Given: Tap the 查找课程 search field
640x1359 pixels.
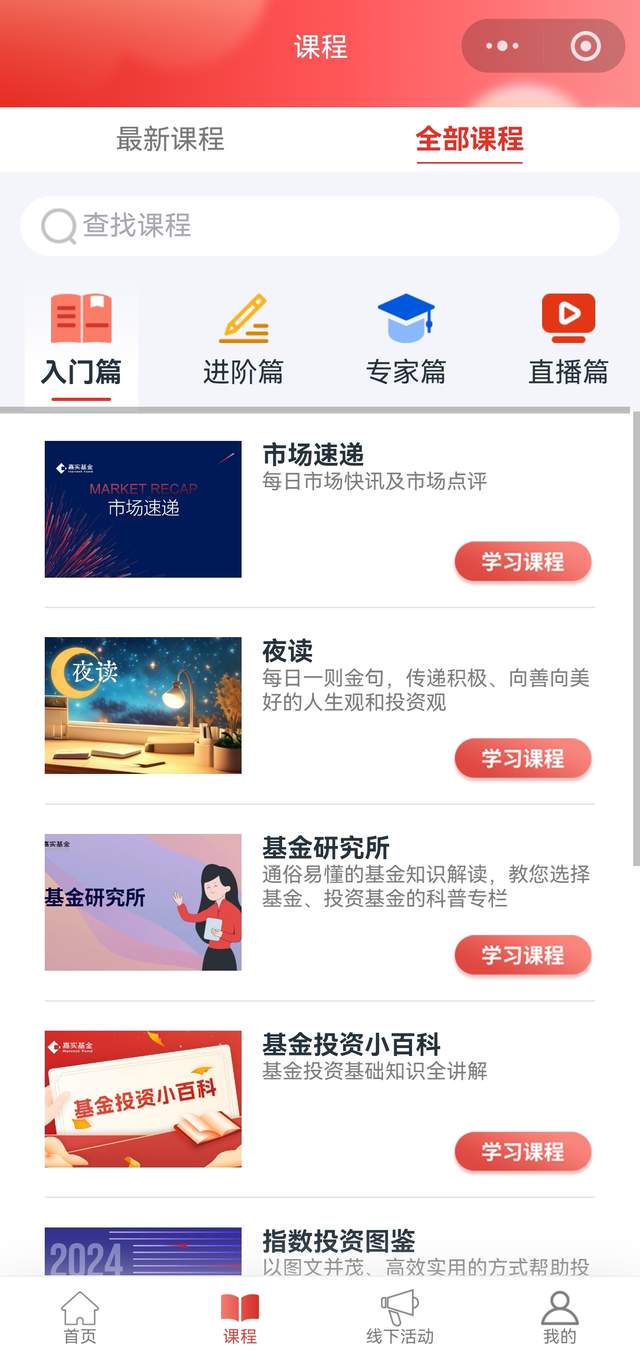Looking at the screenshot, I should coord(320,226).
